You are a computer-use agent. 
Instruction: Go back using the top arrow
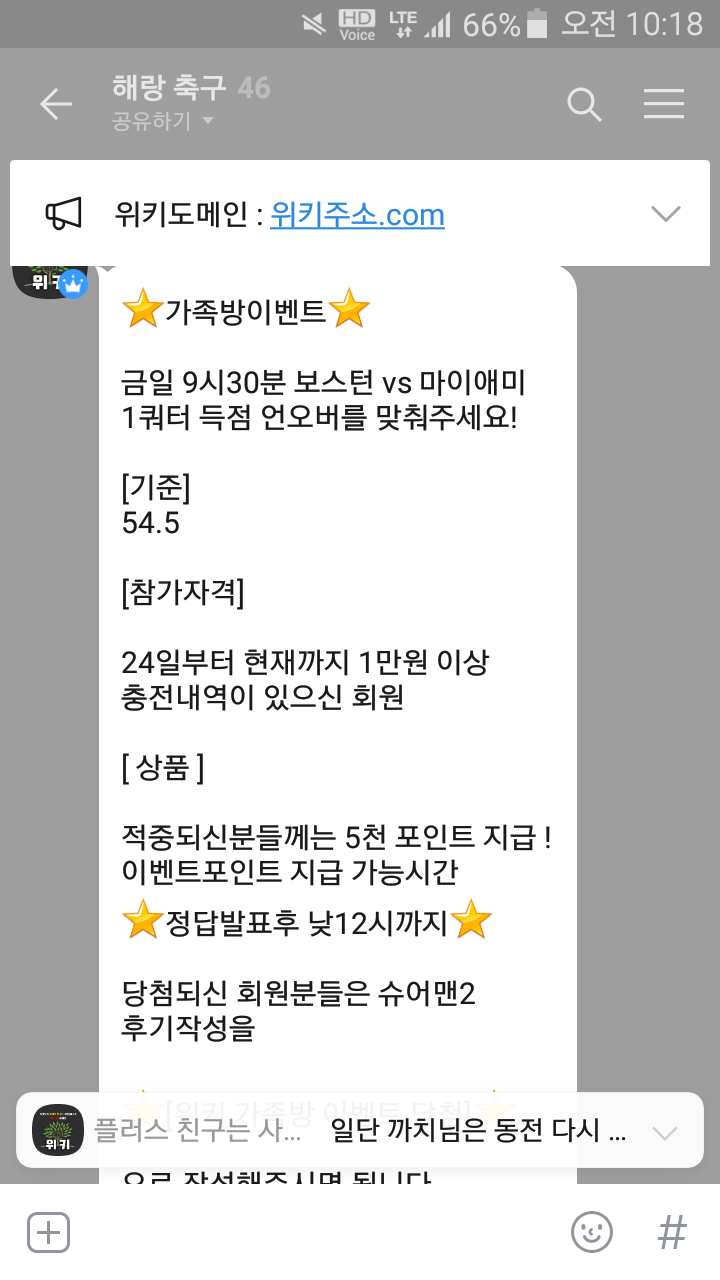pos(56,104)
